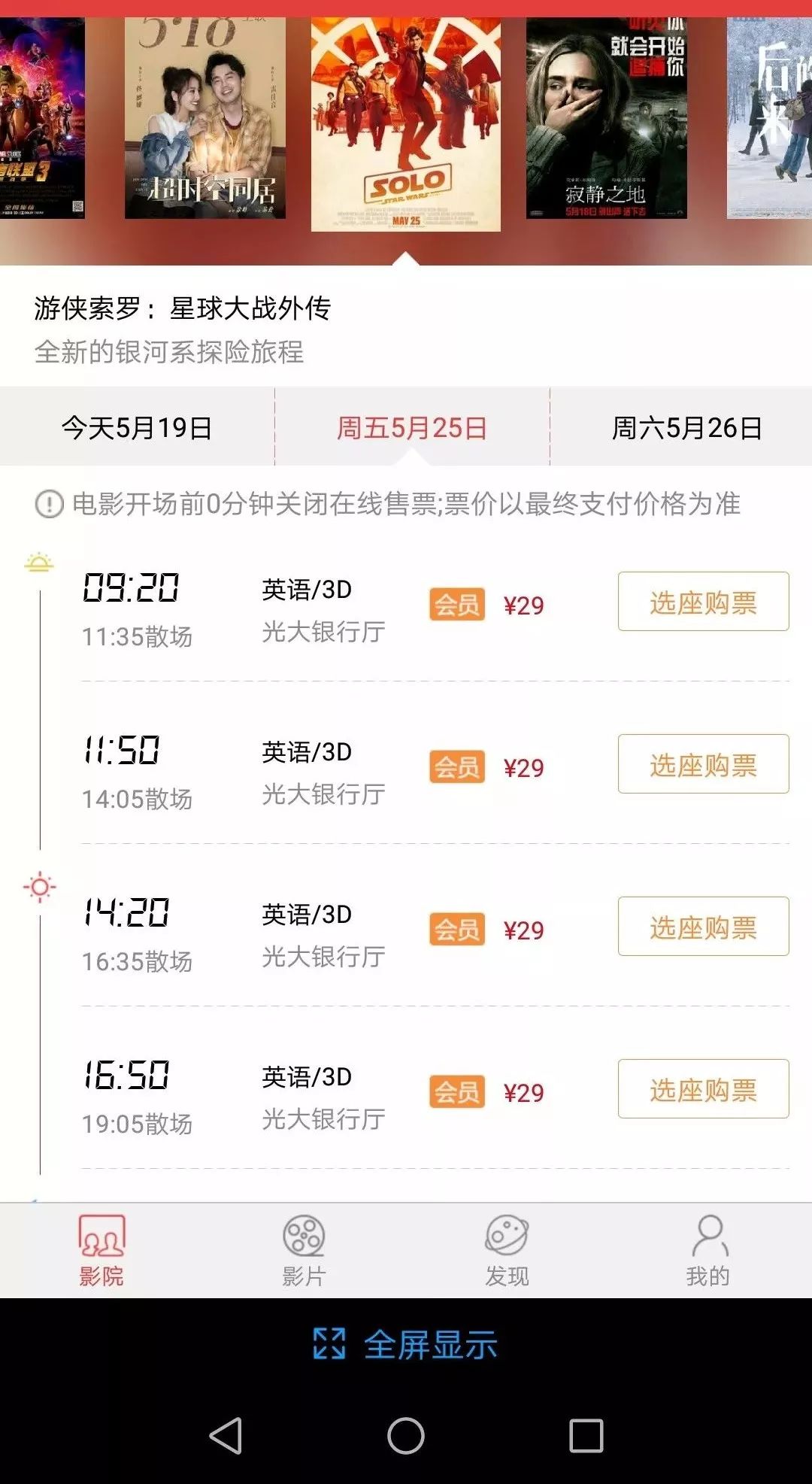812x1484 pixels.
Task: Open the 我的 profile tab
Action: (x=708, y=1250)
